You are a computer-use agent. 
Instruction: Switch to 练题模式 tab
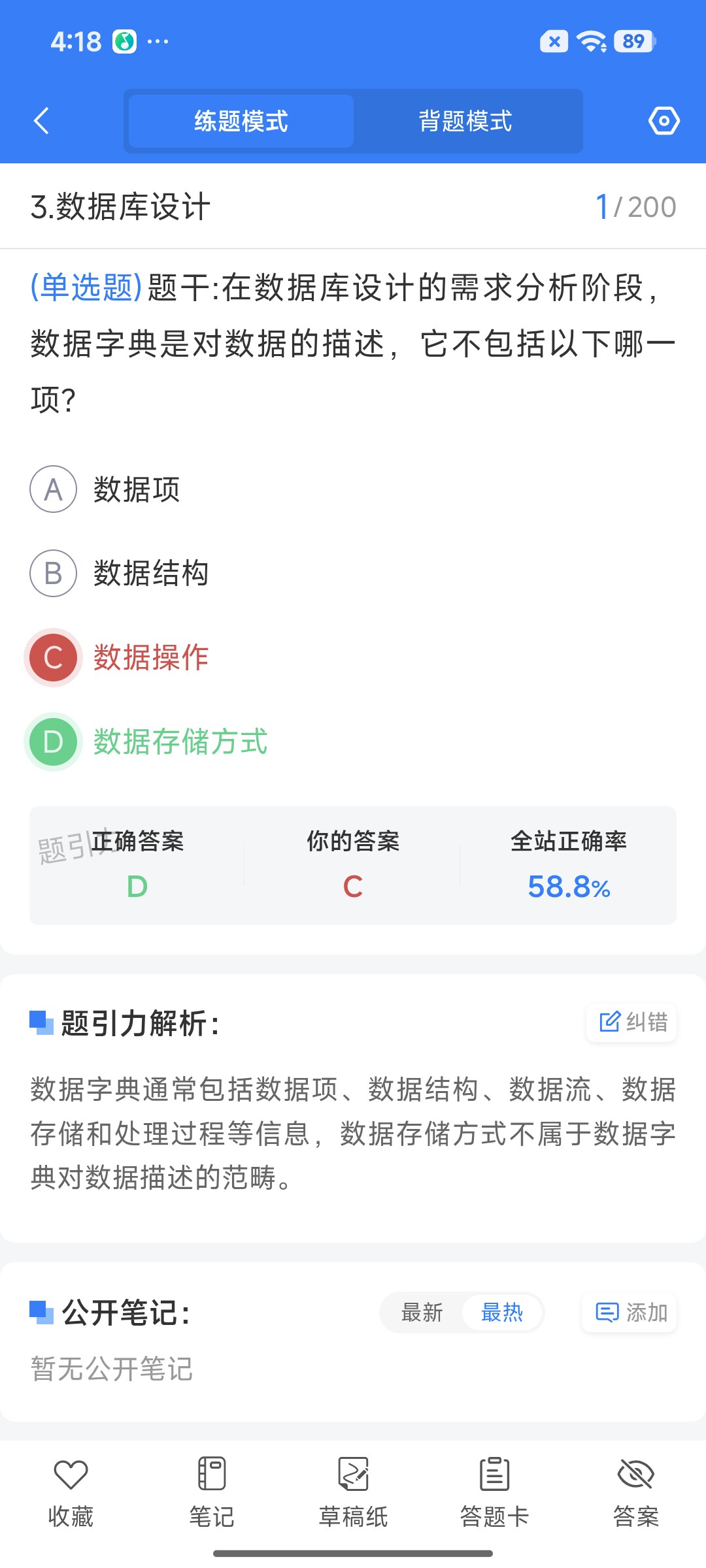(x=241, y=121)
